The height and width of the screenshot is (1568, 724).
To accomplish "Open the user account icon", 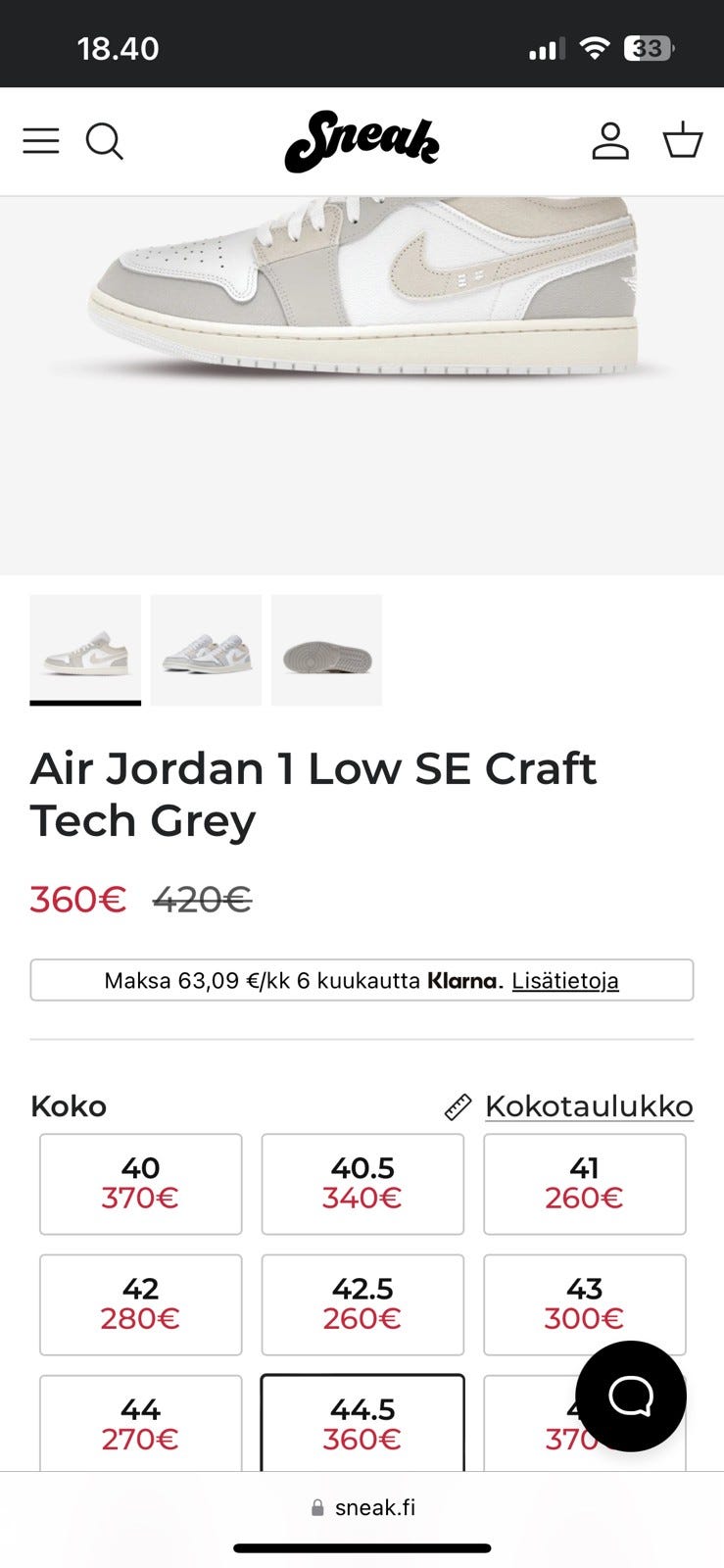I will tap(609, 141).
